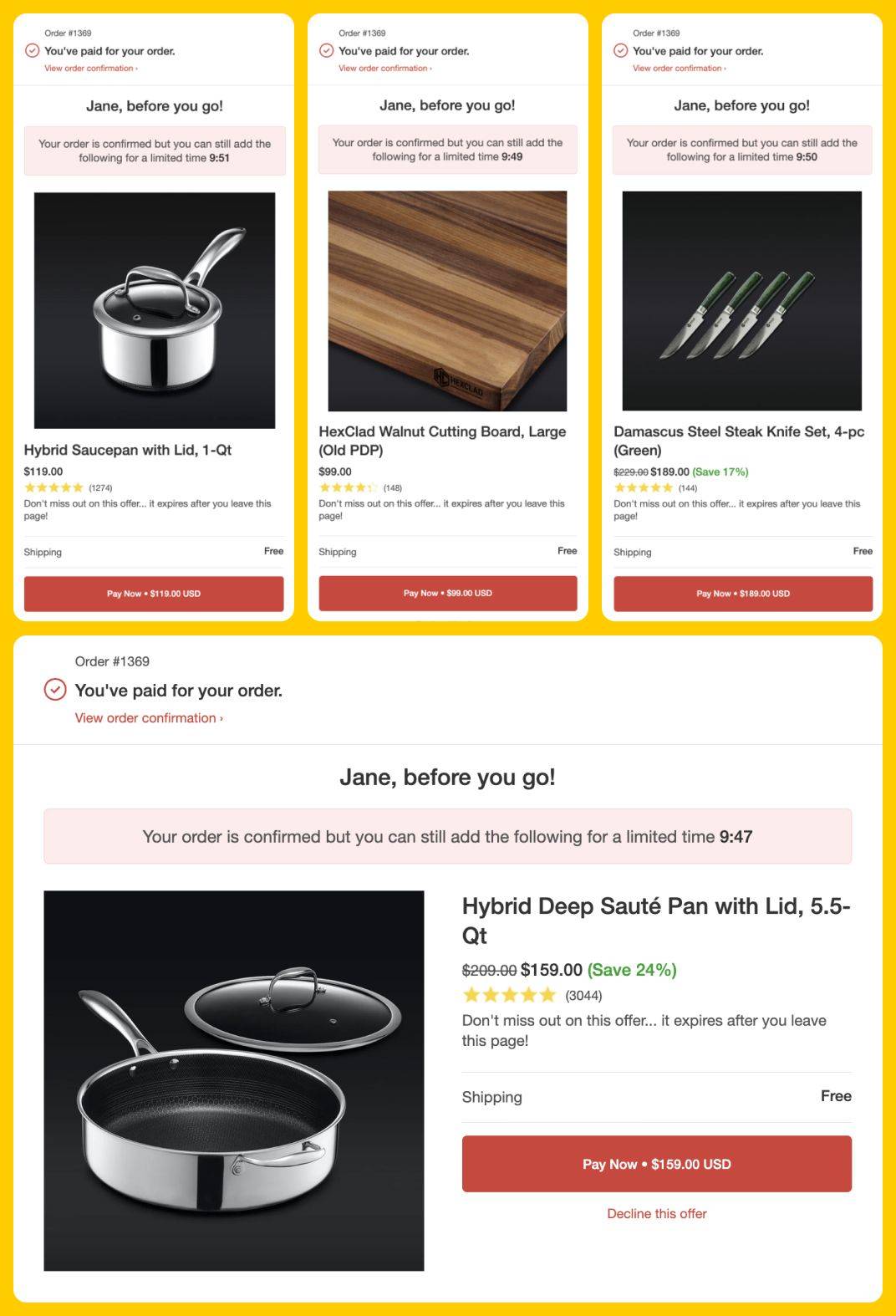Click Pay Now on the $99.00 Cutting Board offer
Image resolution: width=896 pixels, height=1316 pixels.
click(x=448, y=593)
